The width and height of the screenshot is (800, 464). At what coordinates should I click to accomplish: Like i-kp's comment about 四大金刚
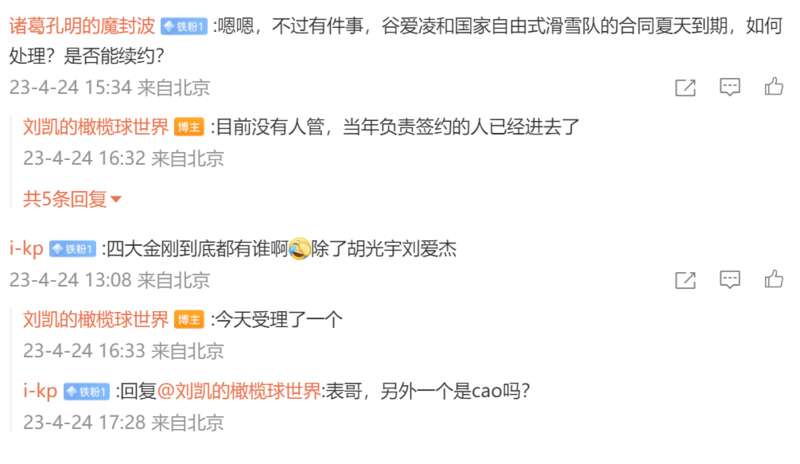click(773, 280)
